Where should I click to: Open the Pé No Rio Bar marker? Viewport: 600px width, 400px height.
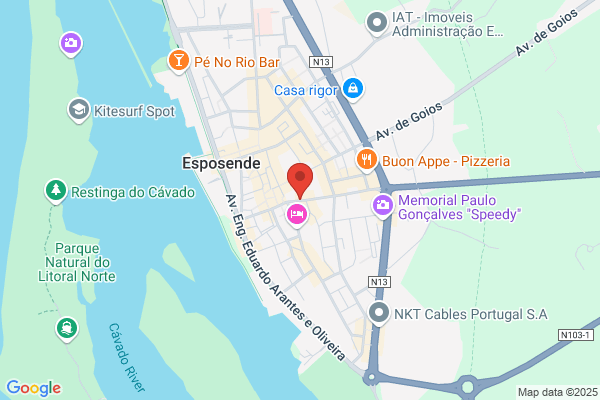(x=178, y=61)
